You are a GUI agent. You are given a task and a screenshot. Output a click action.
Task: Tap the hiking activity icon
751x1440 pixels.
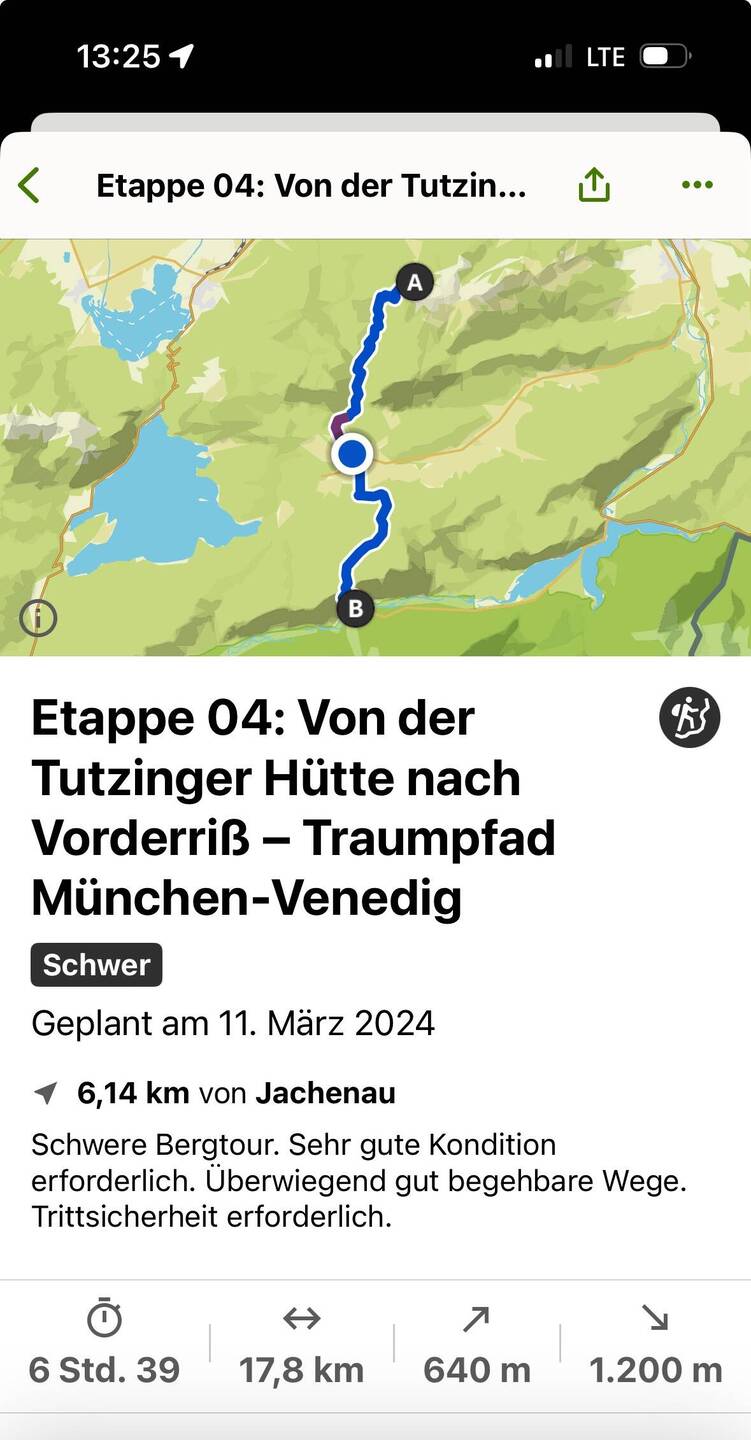coord(689,717)
